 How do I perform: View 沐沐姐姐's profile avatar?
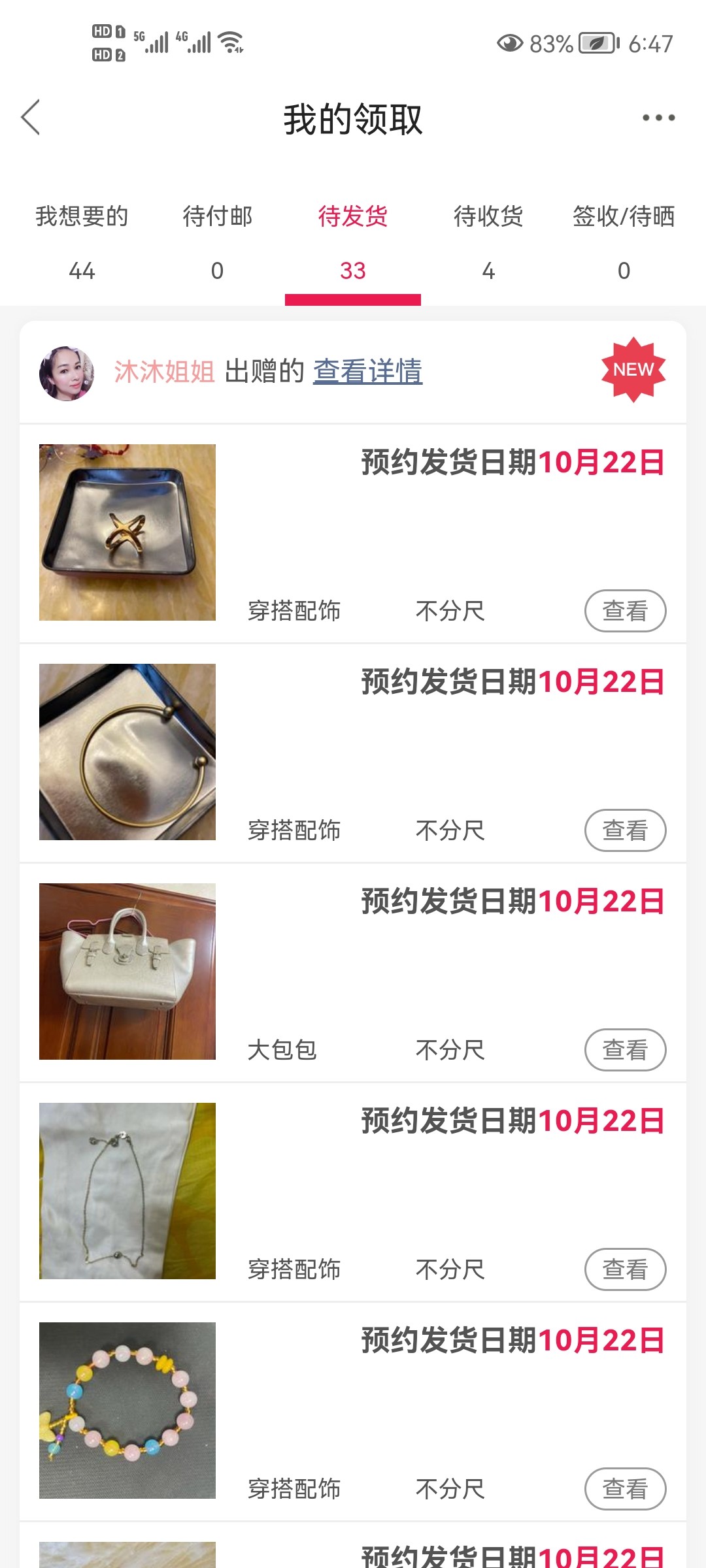coord(67,373)
